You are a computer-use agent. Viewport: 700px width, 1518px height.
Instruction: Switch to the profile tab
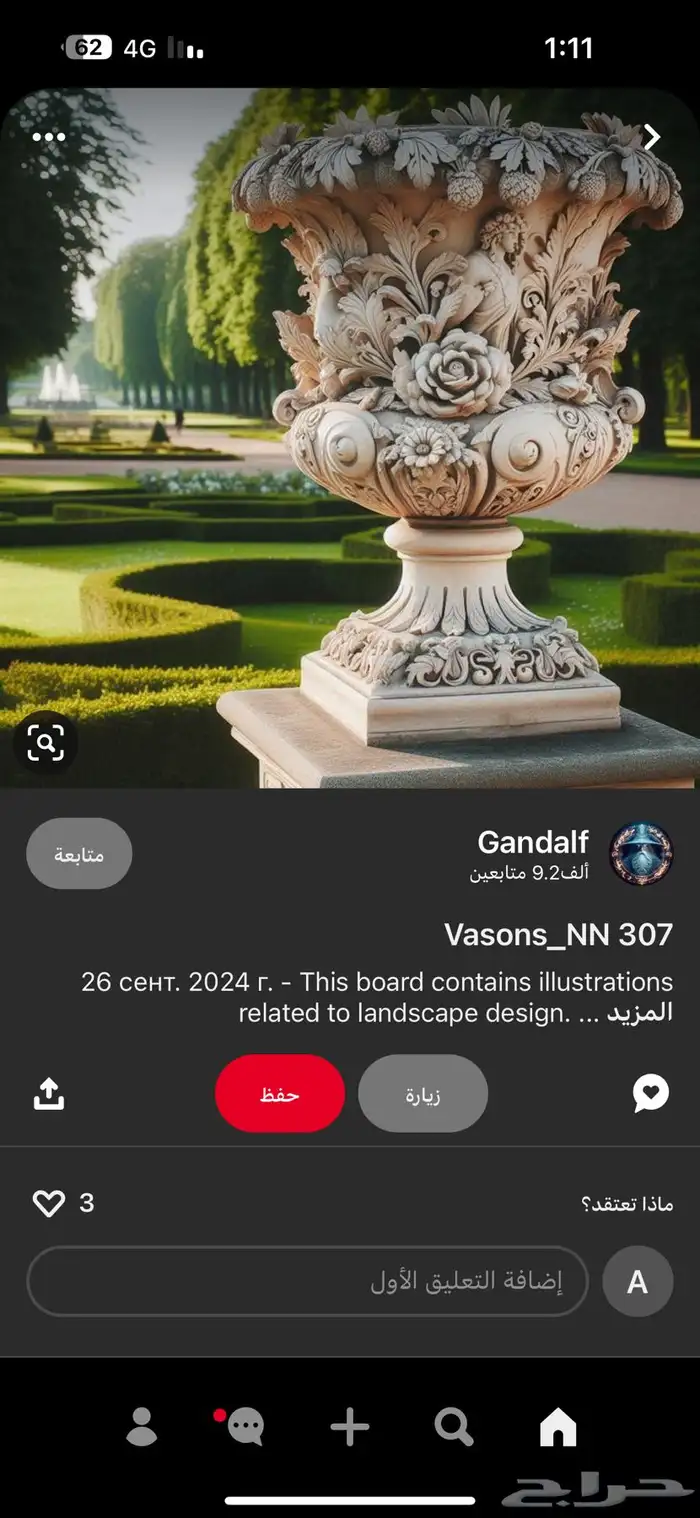[x=142, y=1427]
